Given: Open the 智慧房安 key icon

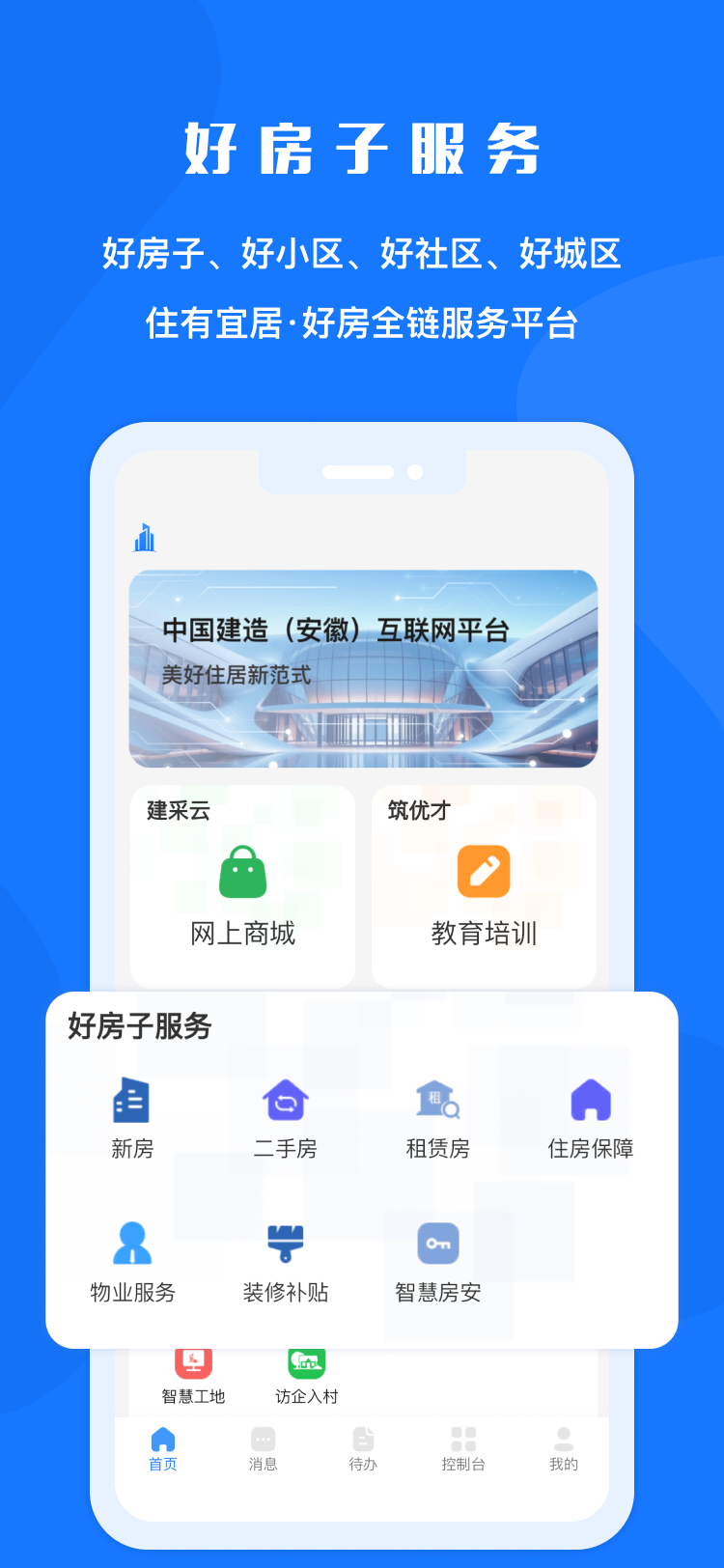Looking at the screenshot, I should pyautogui.click(x=437, y=1242).
